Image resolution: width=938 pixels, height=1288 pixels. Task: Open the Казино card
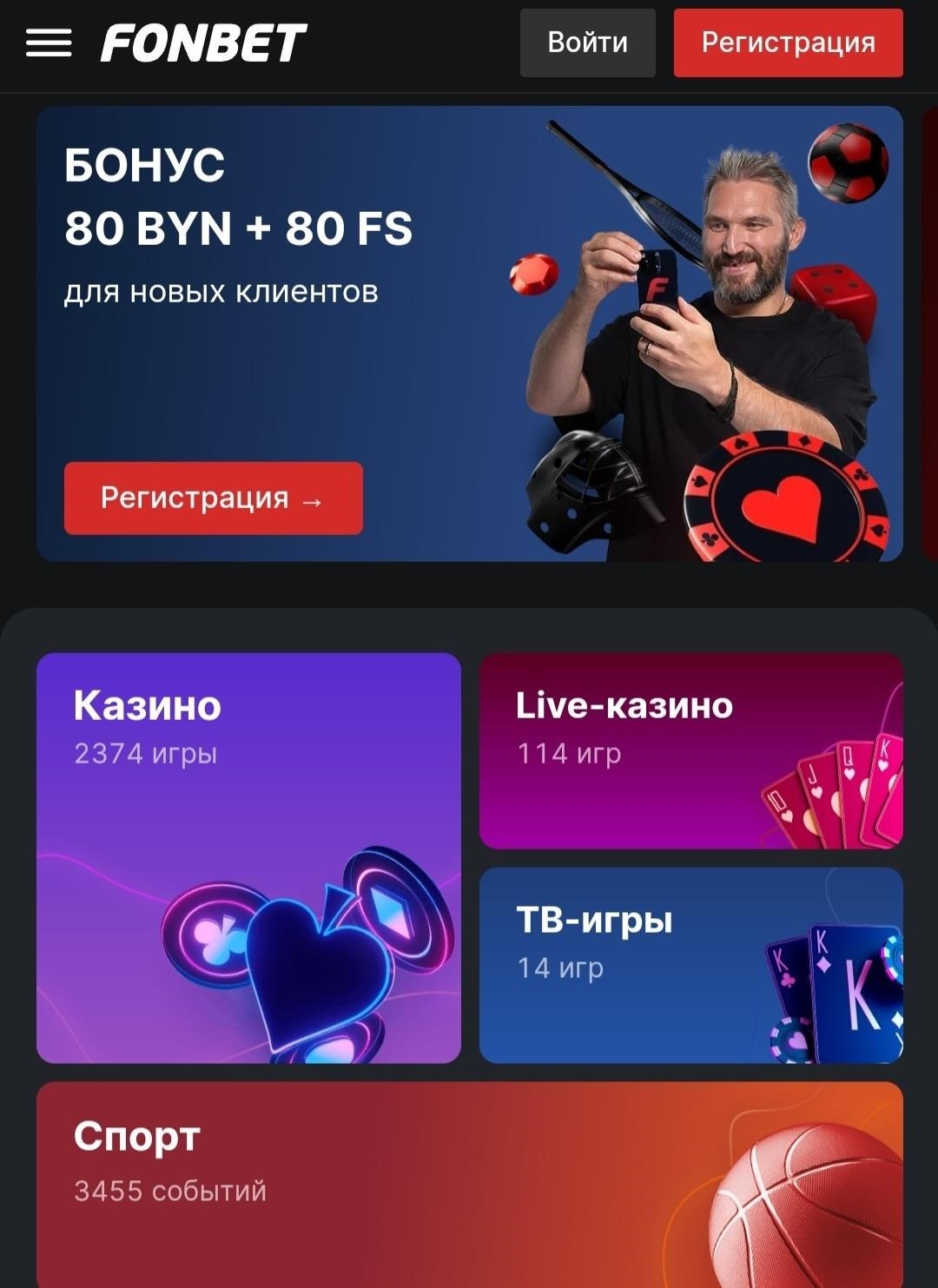point(248,857)
